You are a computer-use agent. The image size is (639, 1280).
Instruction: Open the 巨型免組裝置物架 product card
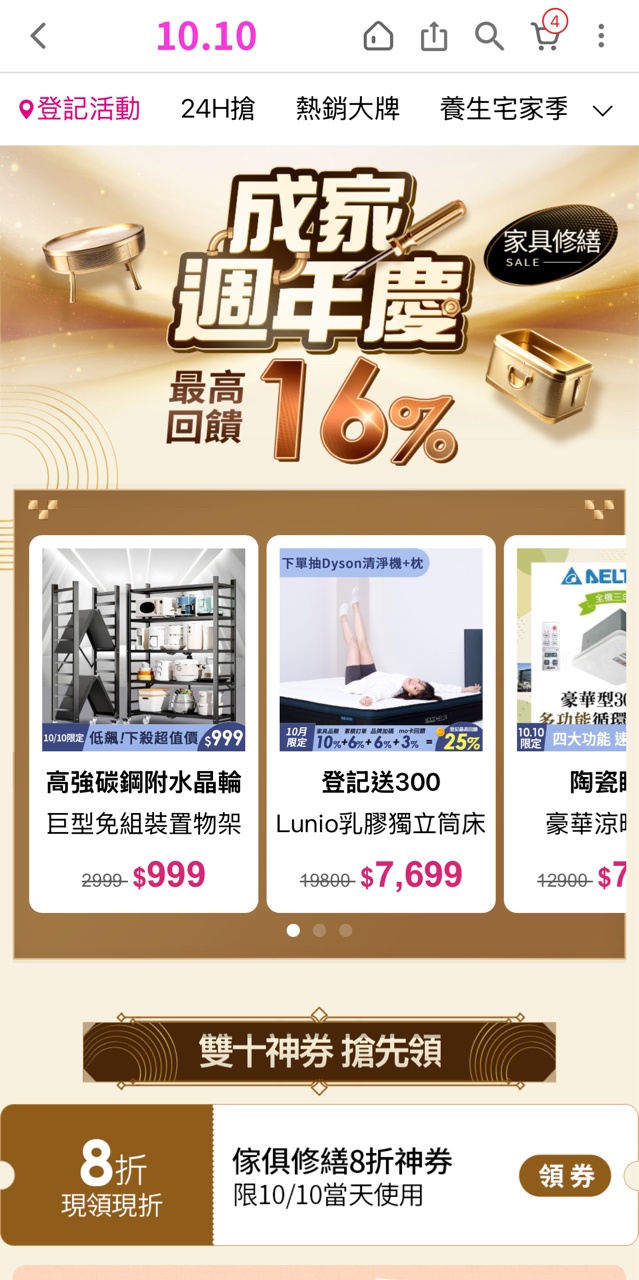(x=143, y=724)
